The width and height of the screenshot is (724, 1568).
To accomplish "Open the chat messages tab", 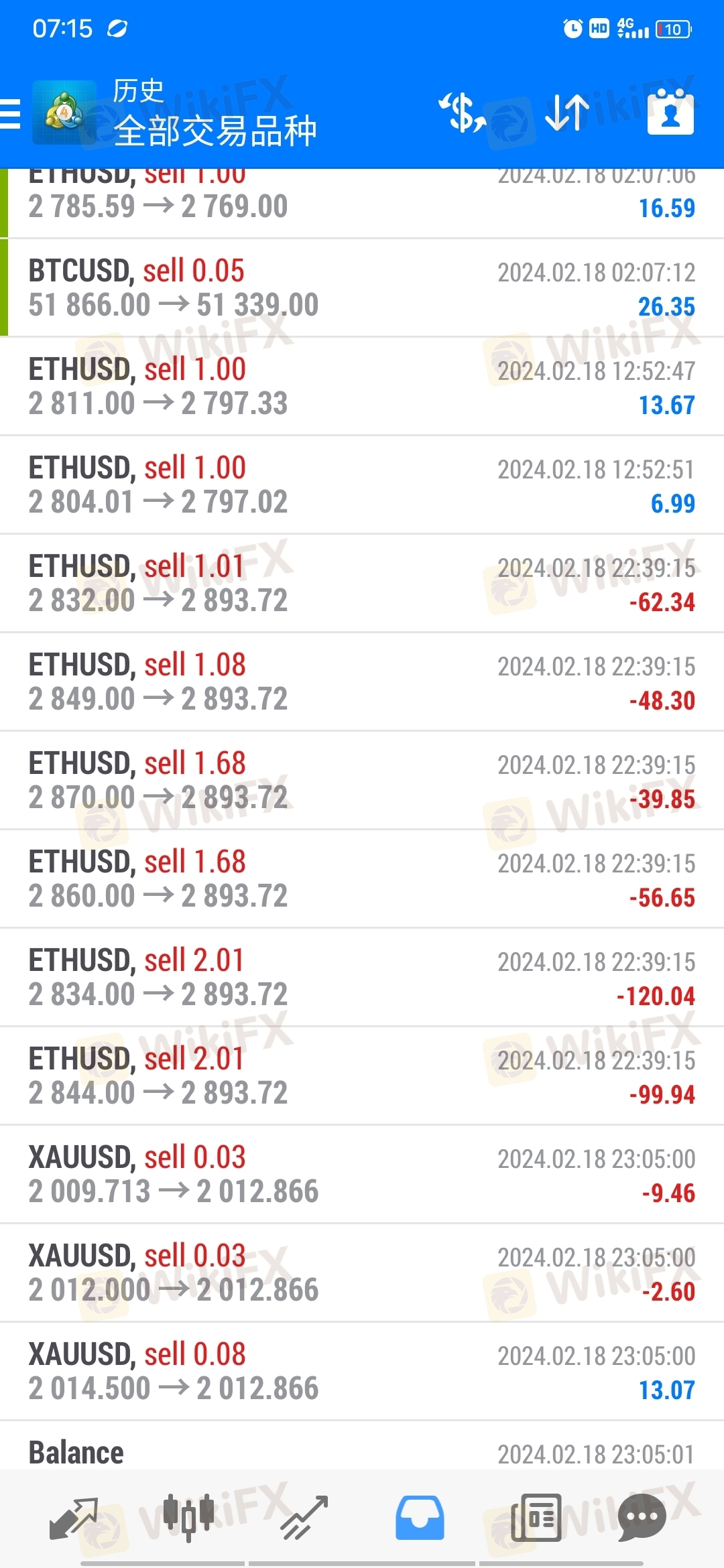I will point(642,1518).
